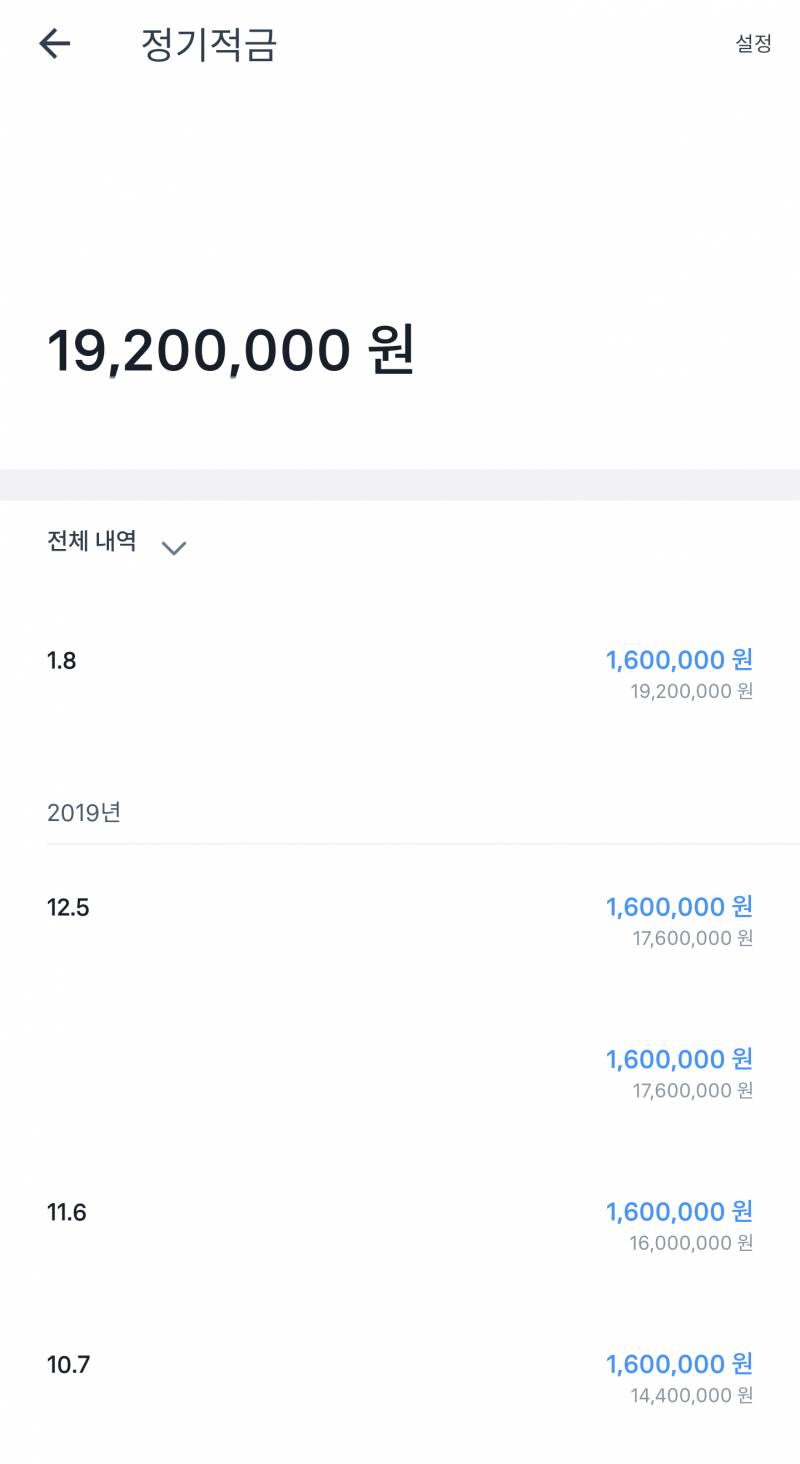Expand the 전체 내역 filter dropdown
Viewport: 800px width, 1464px height.
(x=90, y=541)
